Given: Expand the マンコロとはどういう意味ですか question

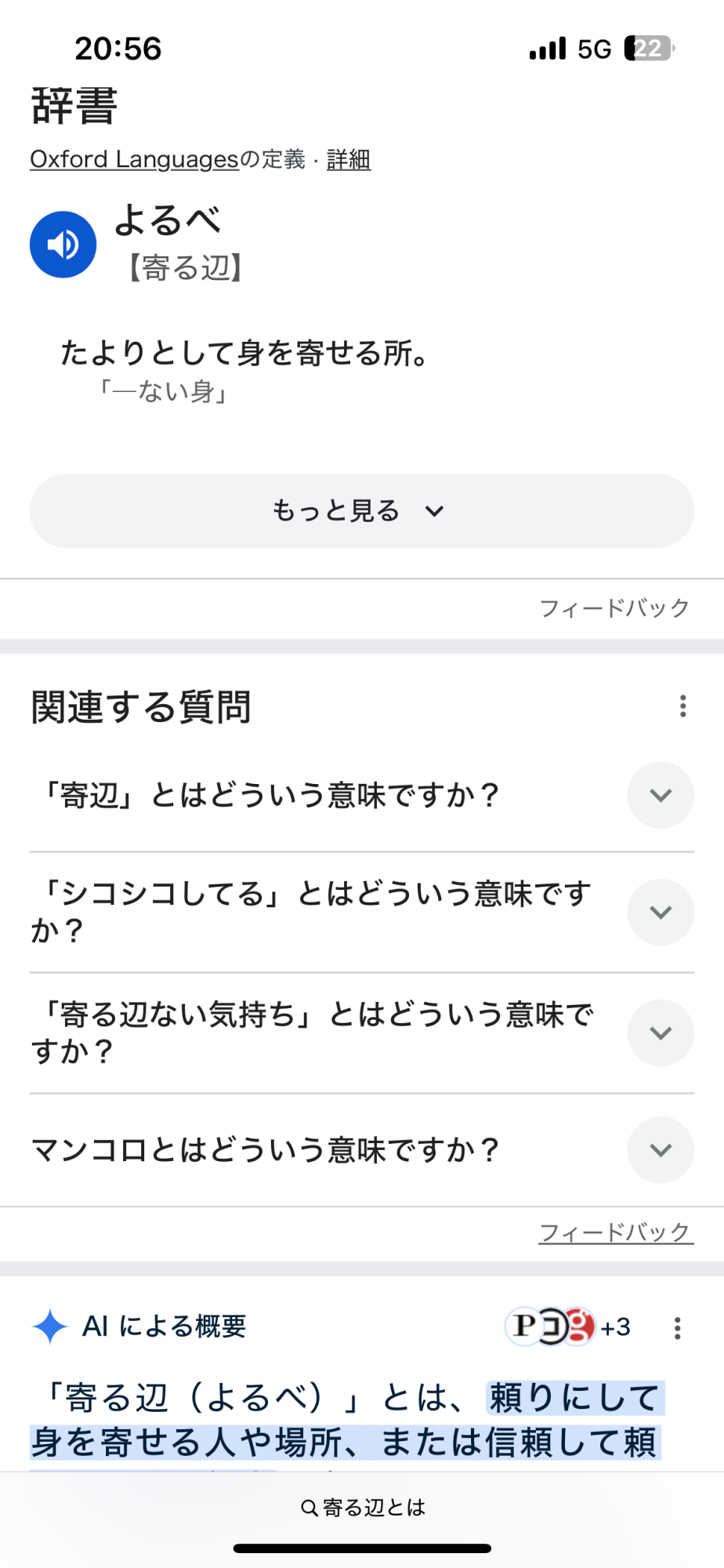Looking at the screenshot, I should click(661, 1150).
